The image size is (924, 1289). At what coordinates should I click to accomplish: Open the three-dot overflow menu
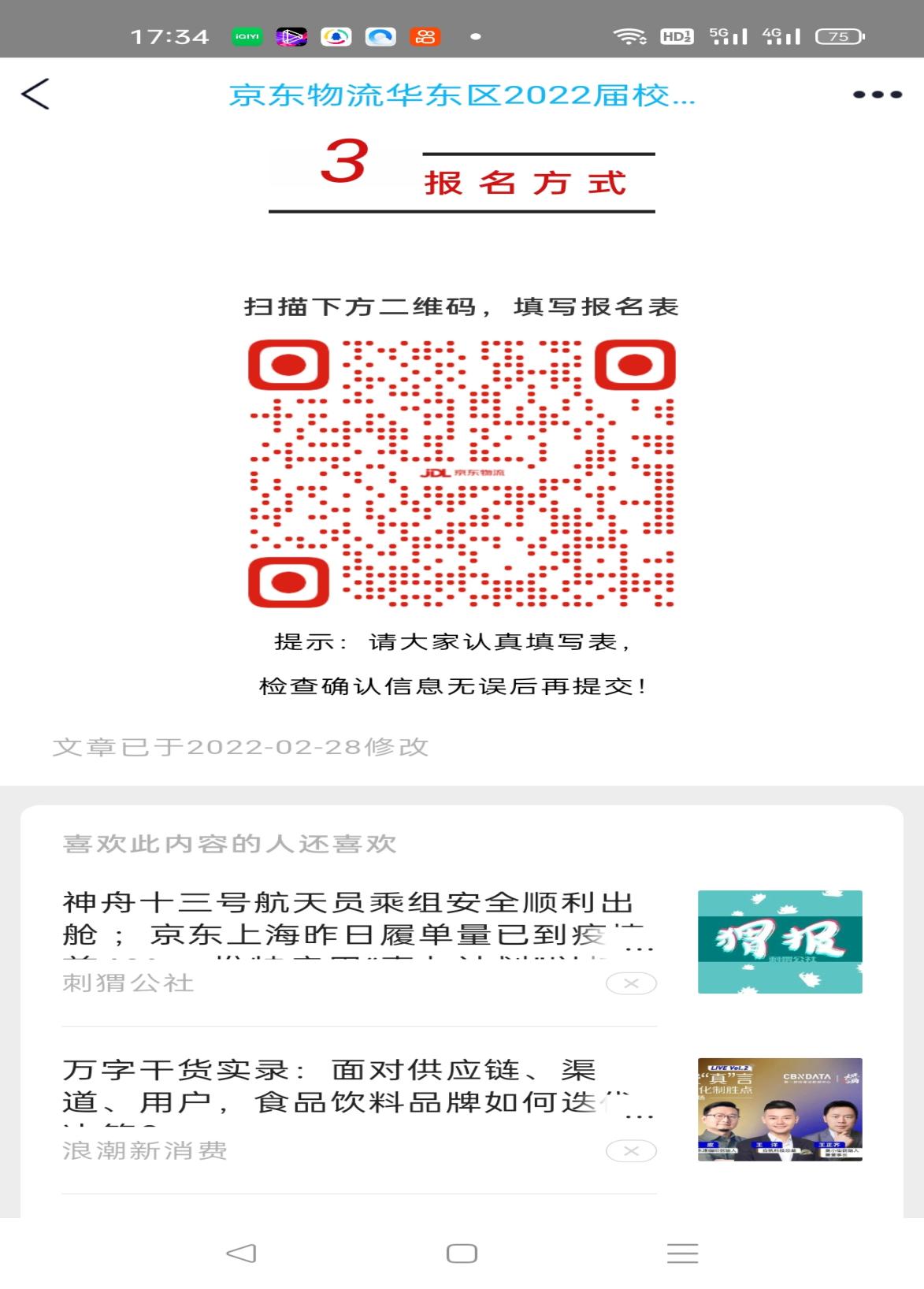point(877,95)
